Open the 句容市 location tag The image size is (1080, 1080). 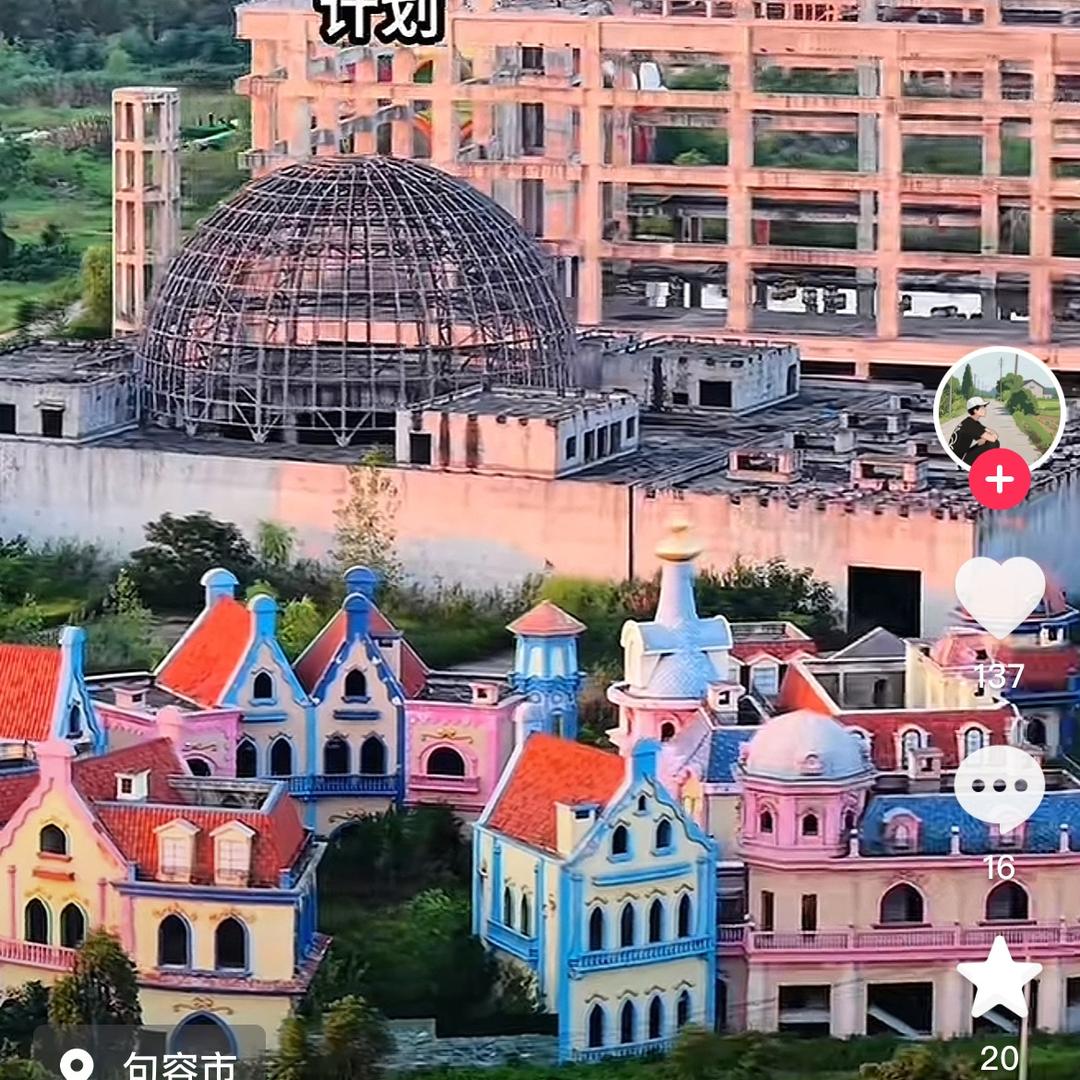click(150, 1064)
